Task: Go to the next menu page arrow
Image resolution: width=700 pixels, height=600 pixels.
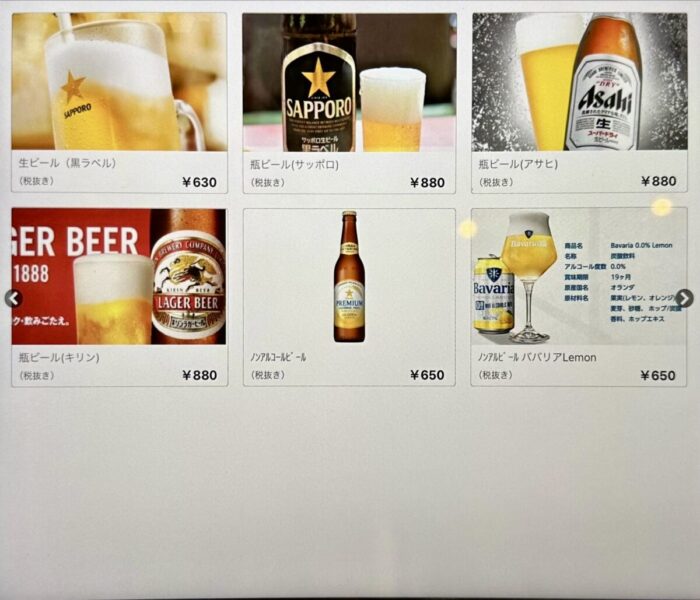Action: click(685, 298)
